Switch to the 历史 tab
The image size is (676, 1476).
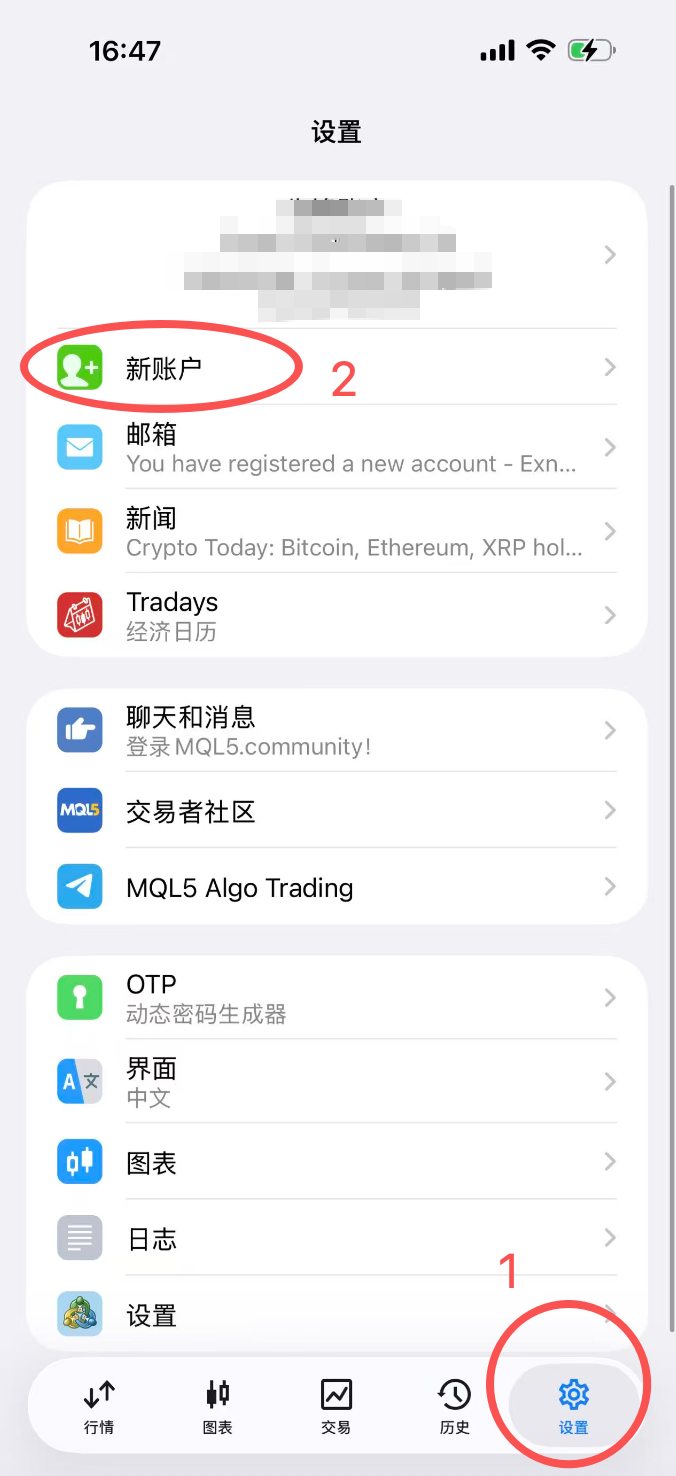point(455,1406)
